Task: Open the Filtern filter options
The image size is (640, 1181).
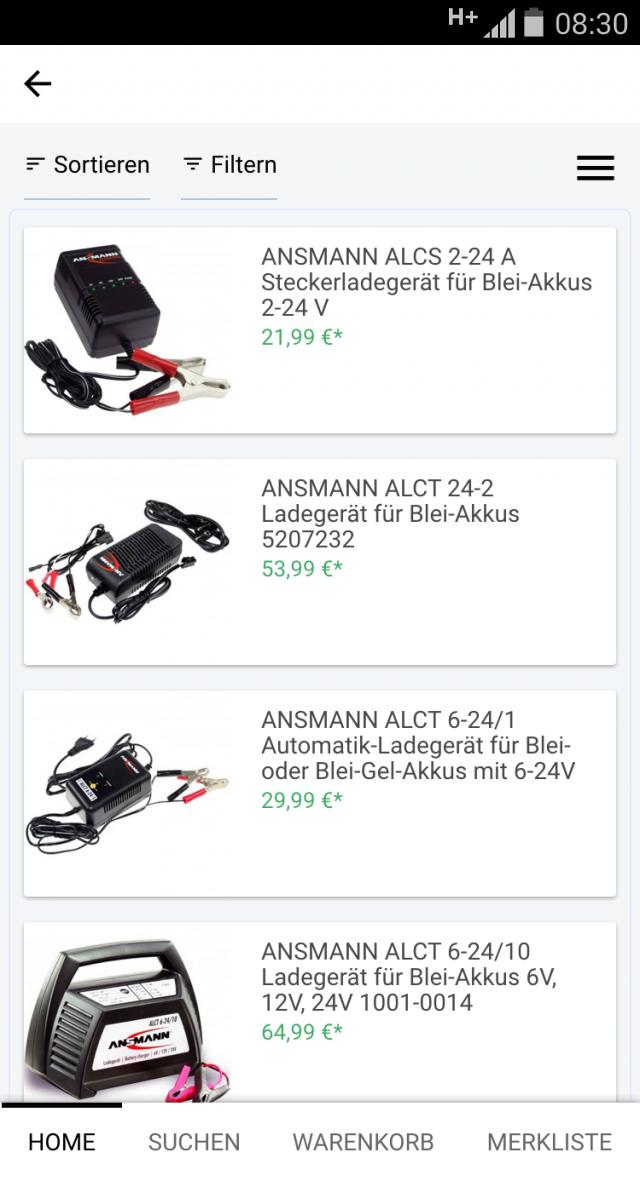Action: click(229, 165)
